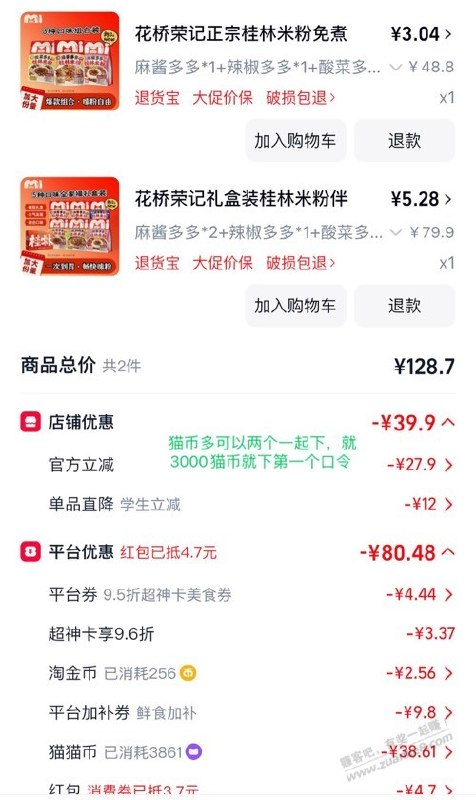Screen dimensions: 476x800
Task: Open the second item's 破损包退 service tags
Action: click(x=300, y=263)
